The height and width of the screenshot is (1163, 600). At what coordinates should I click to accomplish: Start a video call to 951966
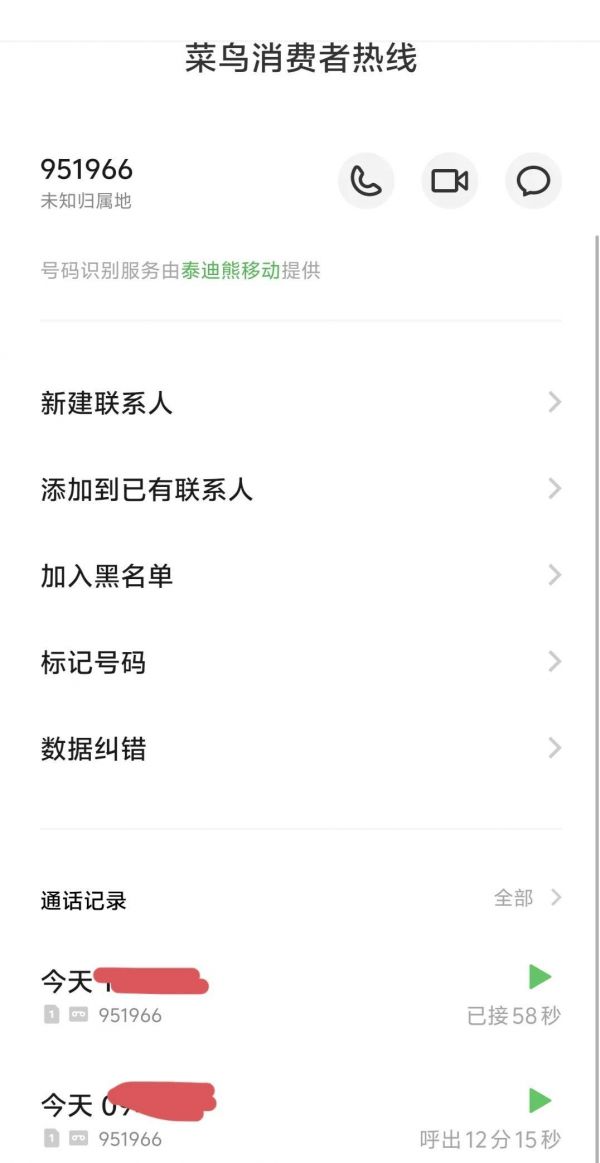click(449, 181)
